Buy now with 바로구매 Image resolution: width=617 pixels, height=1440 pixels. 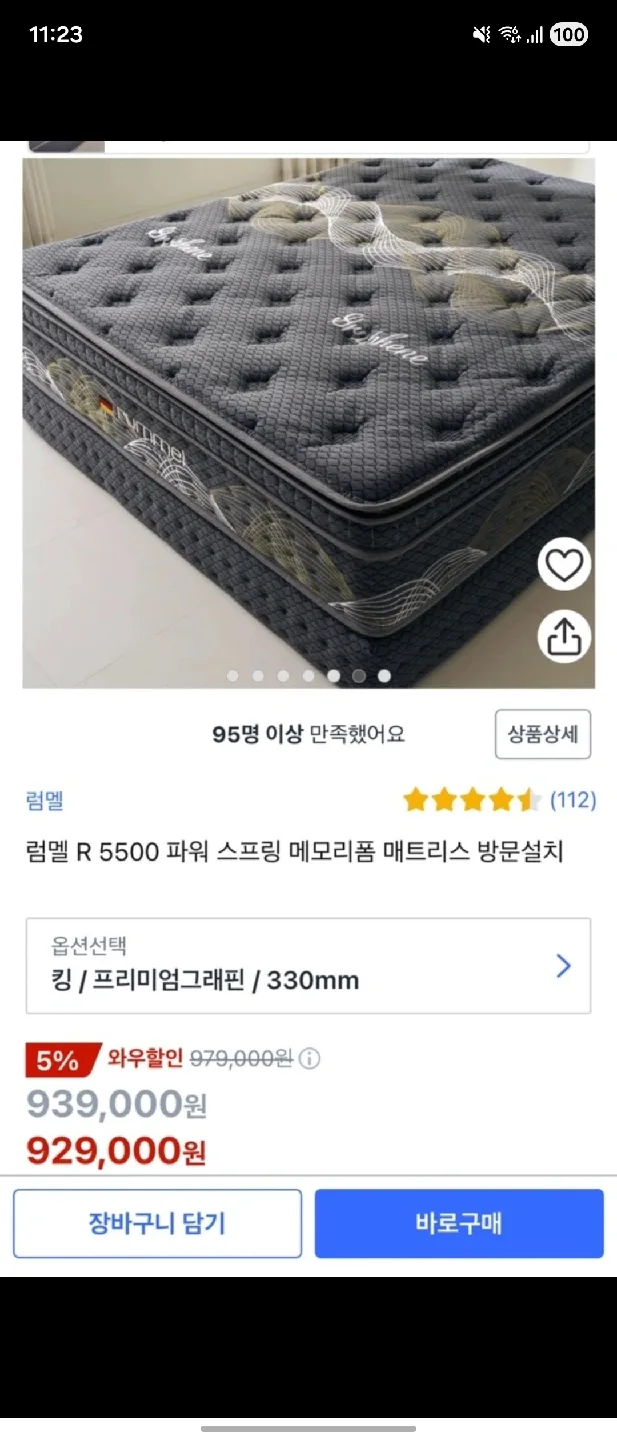(x=459, y=1223)
